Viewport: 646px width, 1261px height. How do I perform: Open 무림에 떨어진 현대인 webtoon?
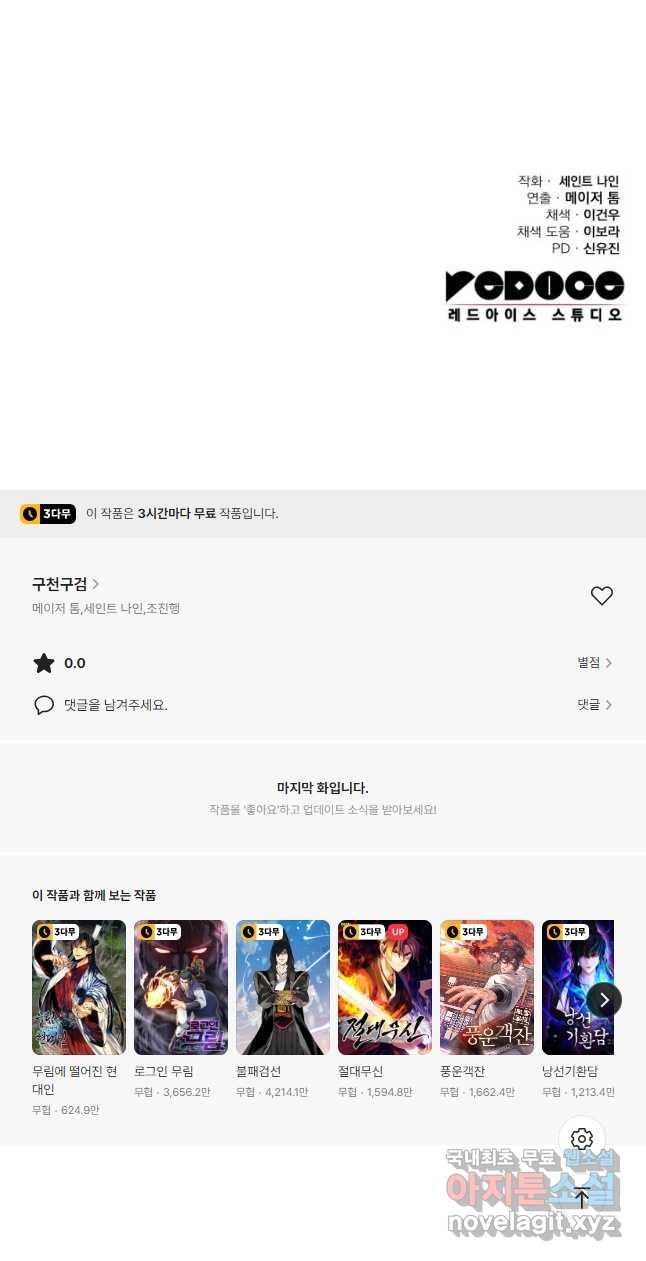click(79, 987)
